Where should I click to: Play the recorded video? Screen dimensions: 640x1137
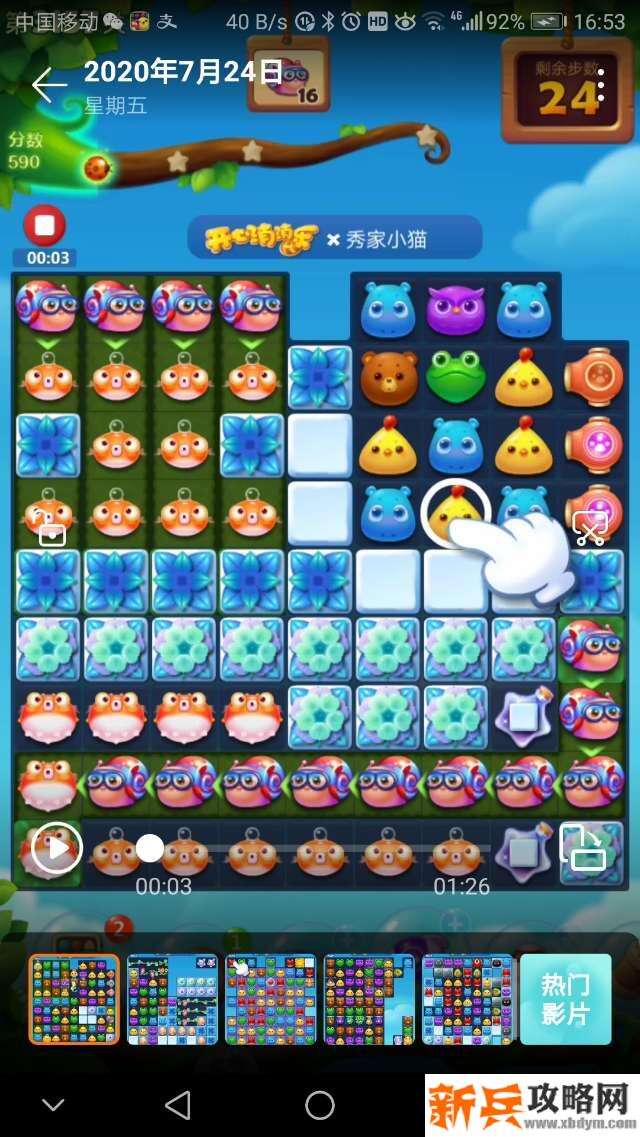[x=57, y=849]
